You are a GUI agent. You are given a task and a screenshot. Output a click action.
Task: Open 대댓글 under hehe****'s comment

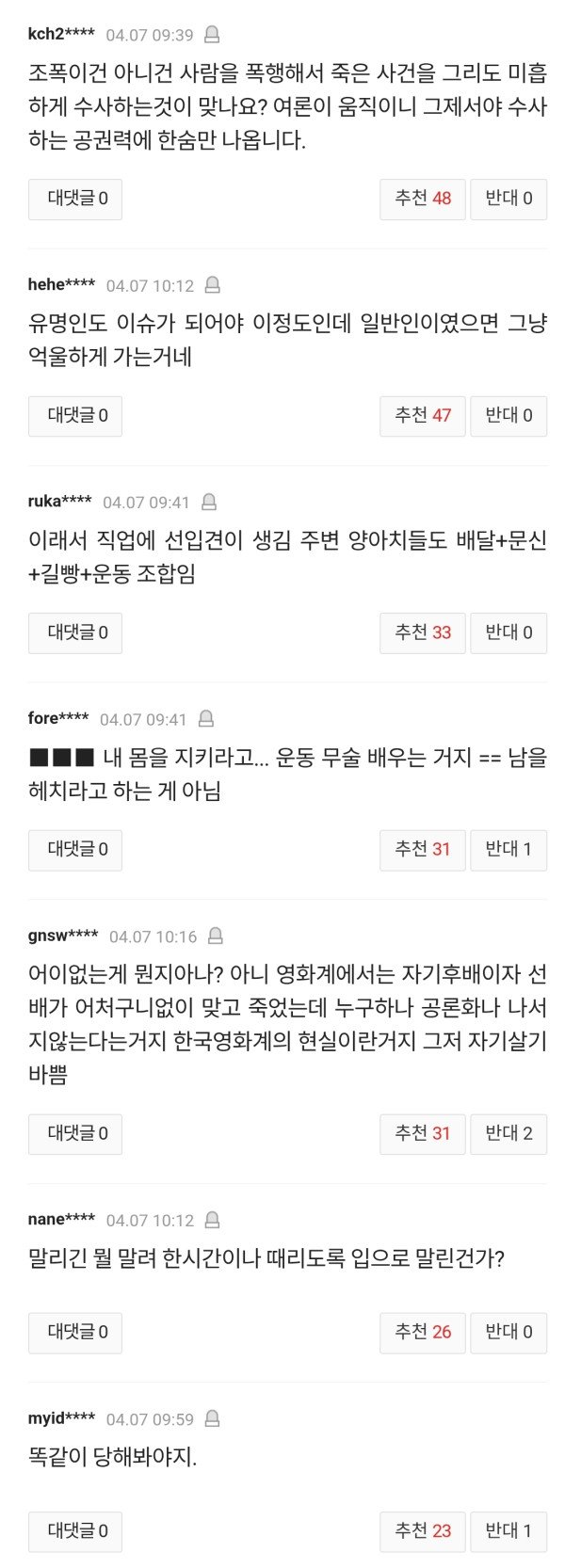[75, 415]
